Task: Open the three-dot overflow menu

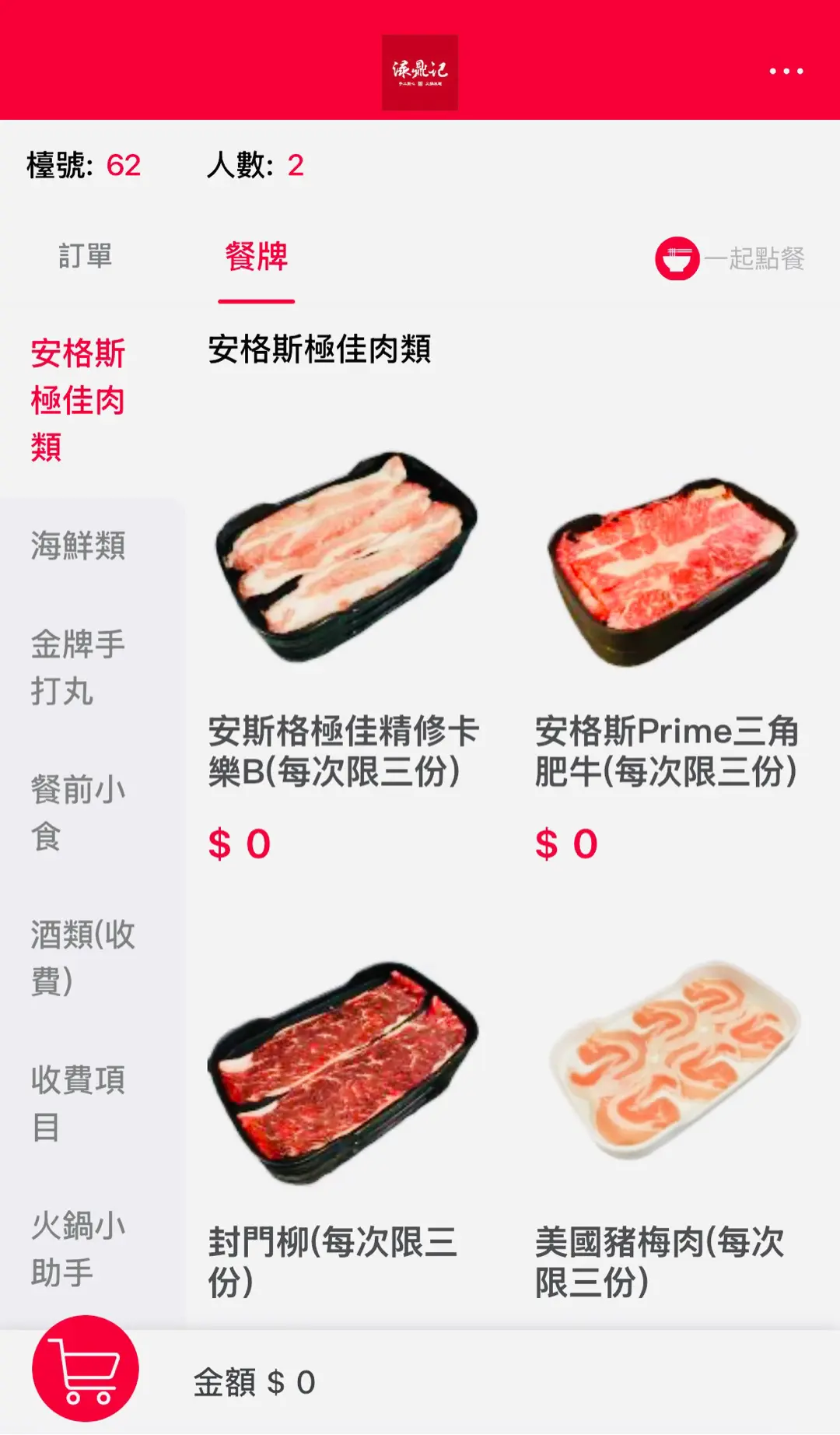Action: click(786, 71)
